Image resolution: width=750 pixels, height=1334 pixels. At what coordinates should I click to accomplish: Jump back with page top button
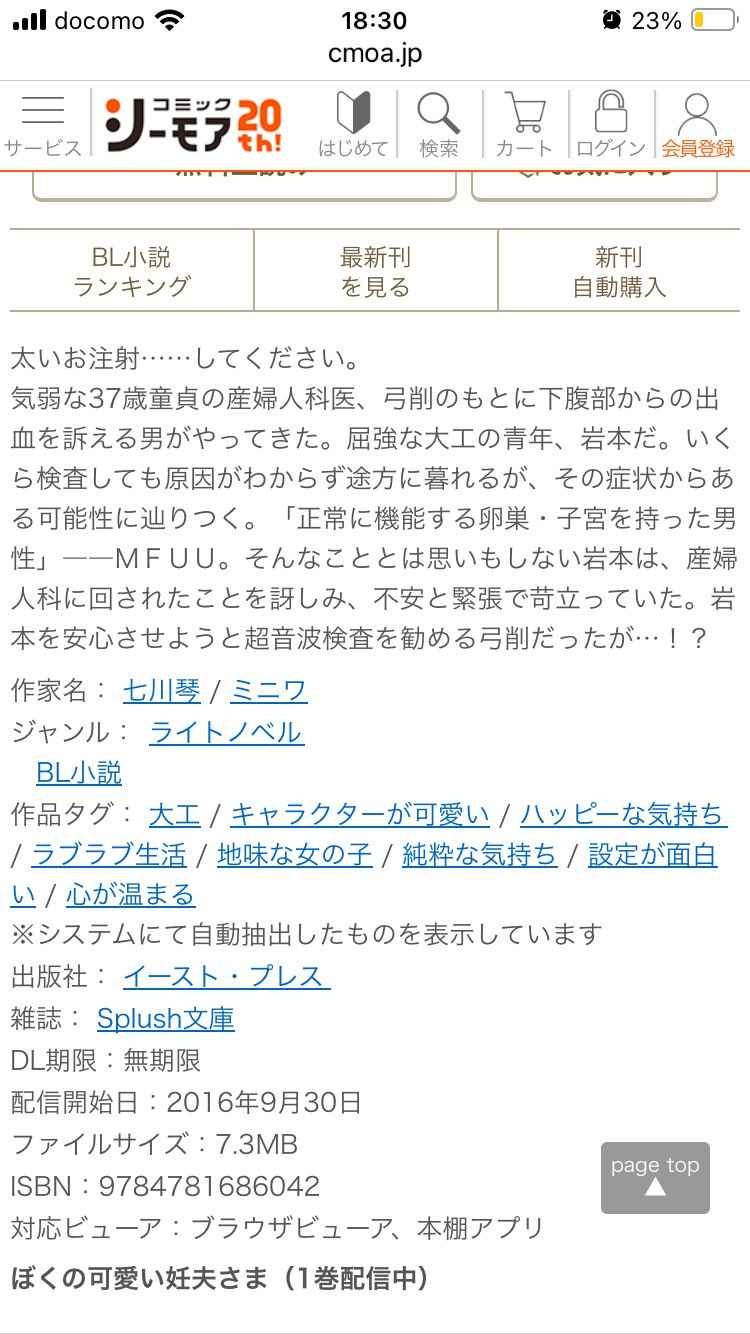(655, 1177)
